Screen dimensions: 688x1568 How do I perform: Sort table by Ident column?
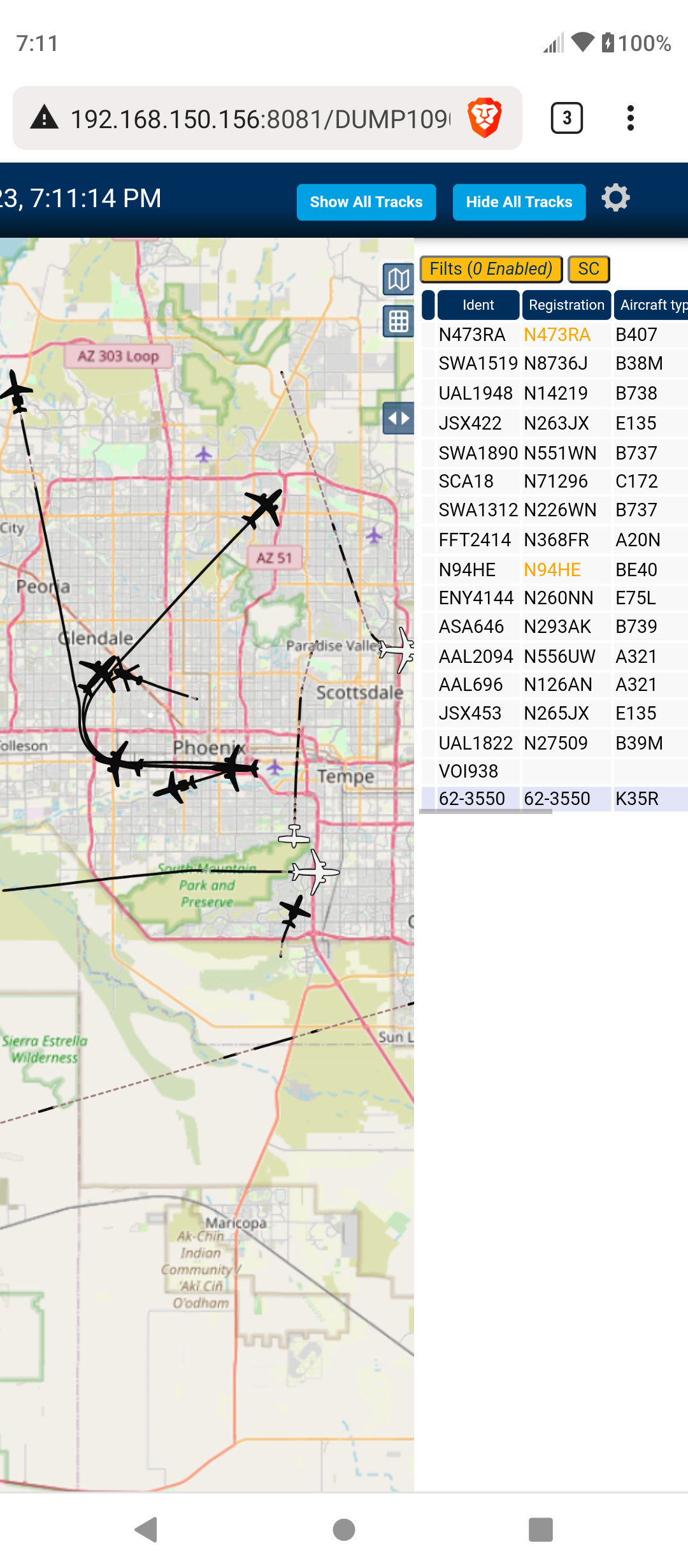coord(478,305)
